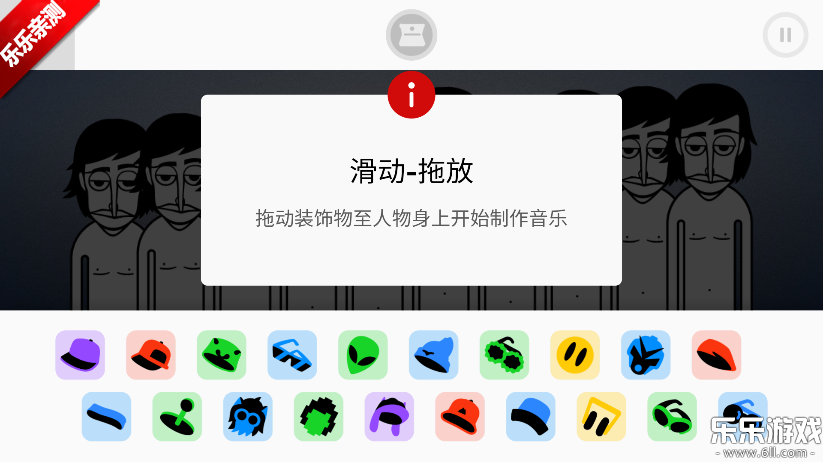Select the purple cap accessory
The width and height of the screenshot is (823, 462).
(x=80, y=355)
